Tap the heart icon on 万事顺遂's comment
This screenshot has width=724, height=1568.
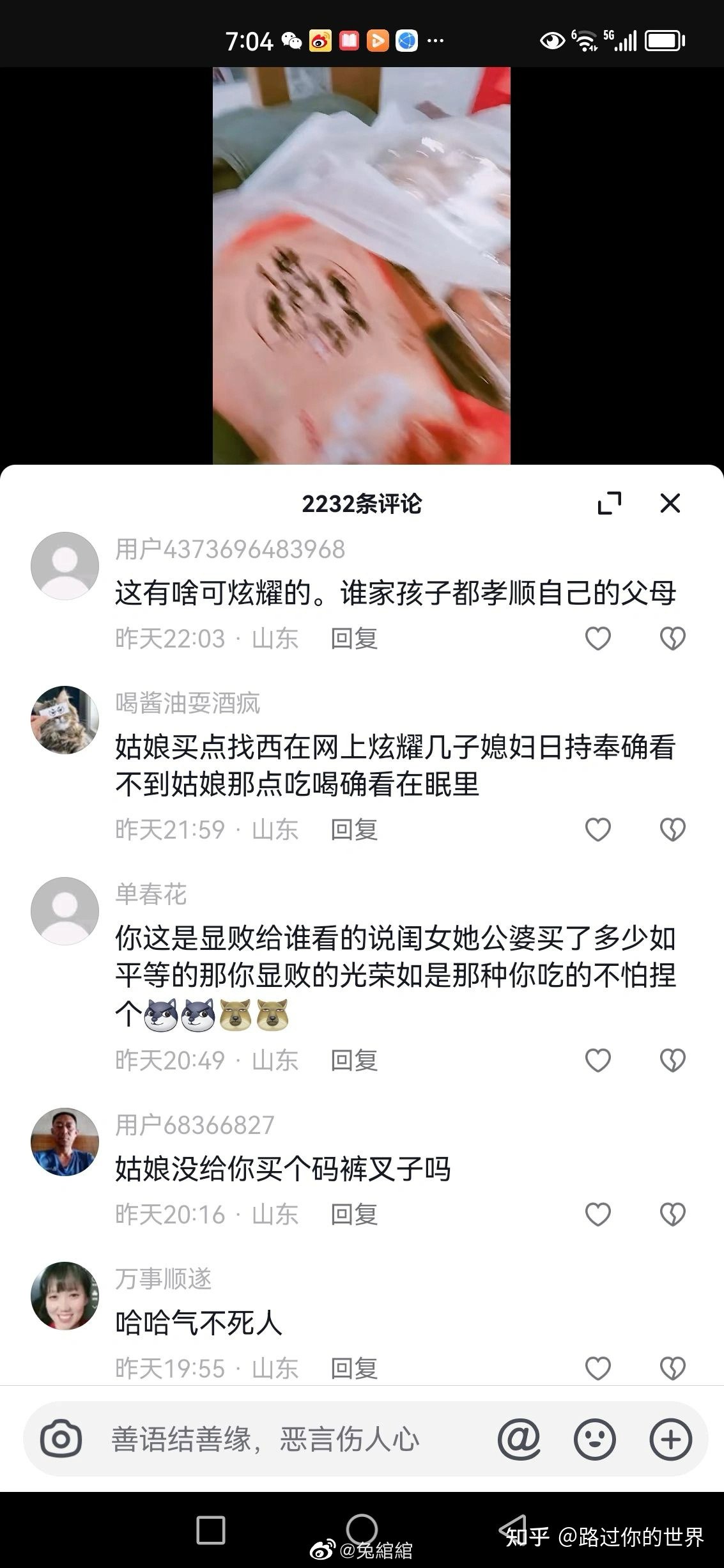(x=599, y=1368)
